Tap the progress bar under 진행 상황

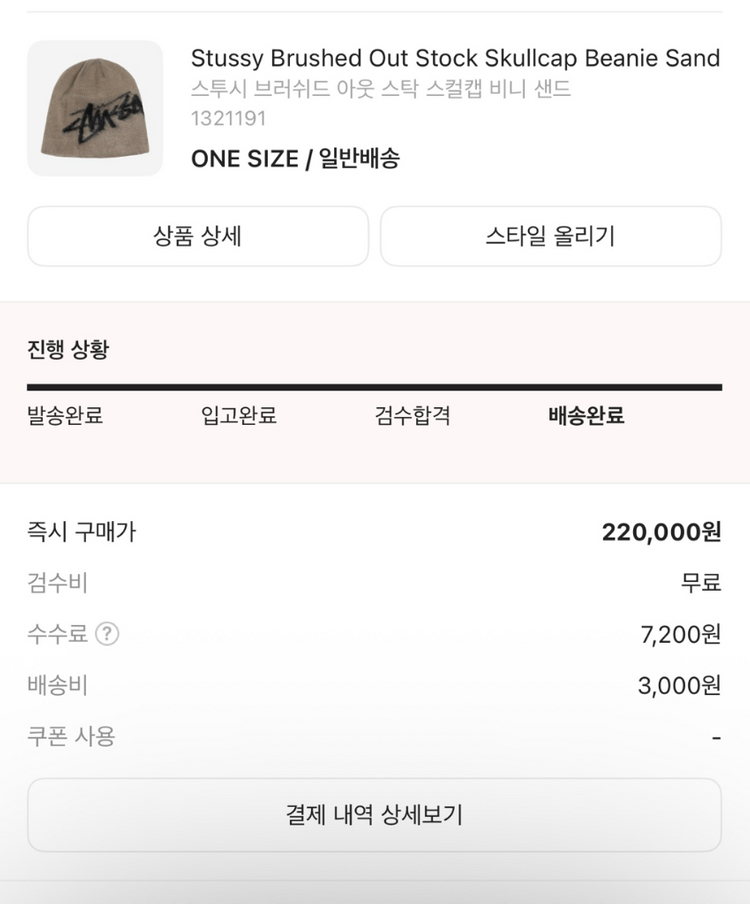(x=374, y=384)
